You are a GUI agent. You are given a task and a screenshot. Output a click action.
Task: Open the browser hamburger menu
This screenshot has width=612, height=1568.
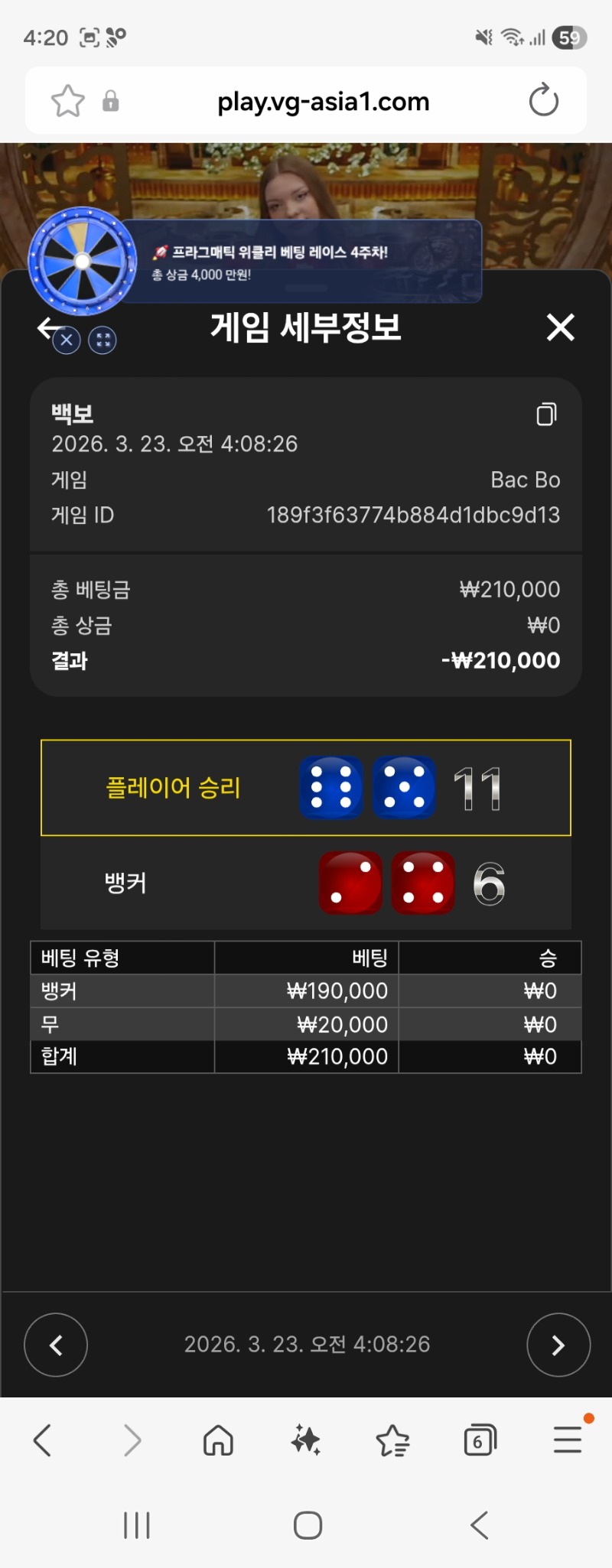[567, 1440]
